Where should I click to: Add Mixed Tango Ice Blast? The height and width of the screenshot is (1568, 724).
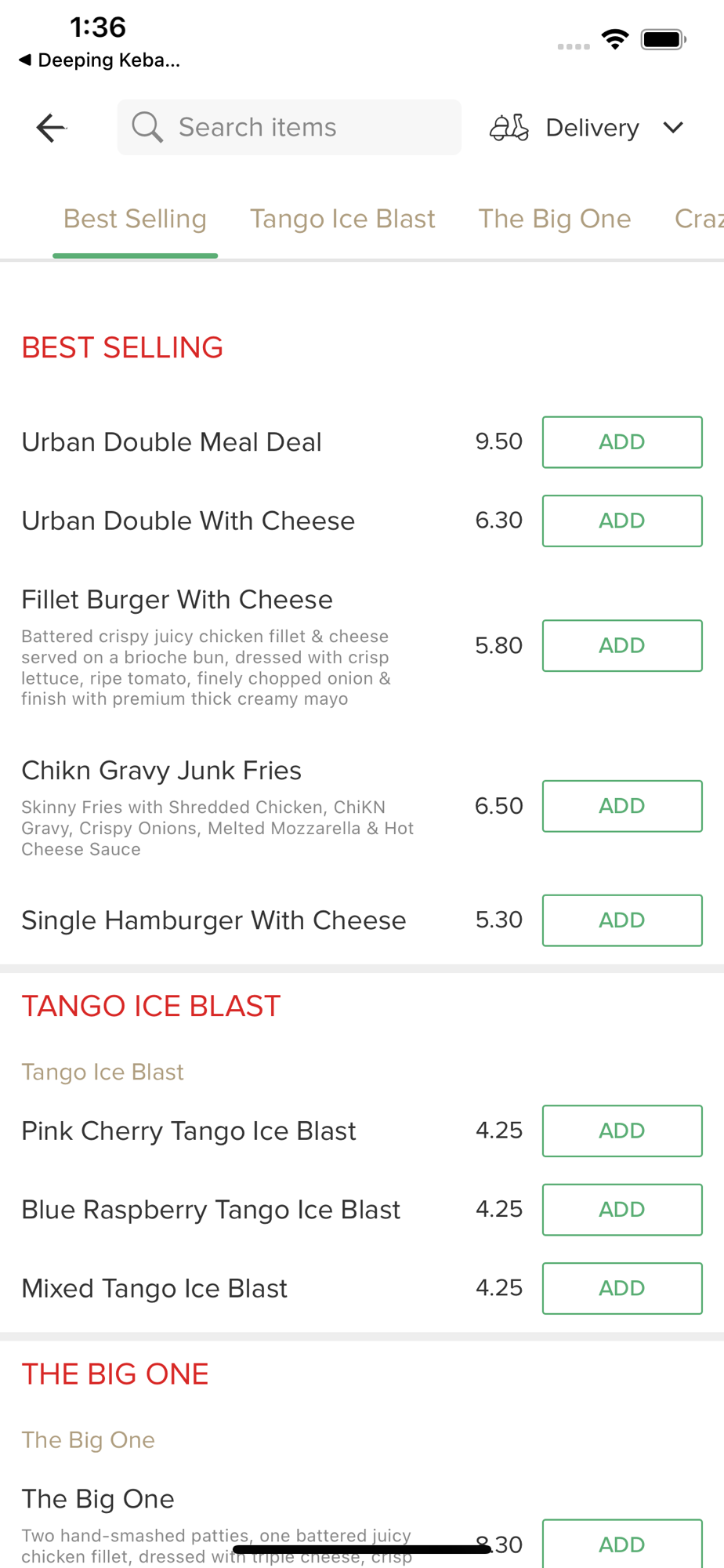tap(622, 1288)
